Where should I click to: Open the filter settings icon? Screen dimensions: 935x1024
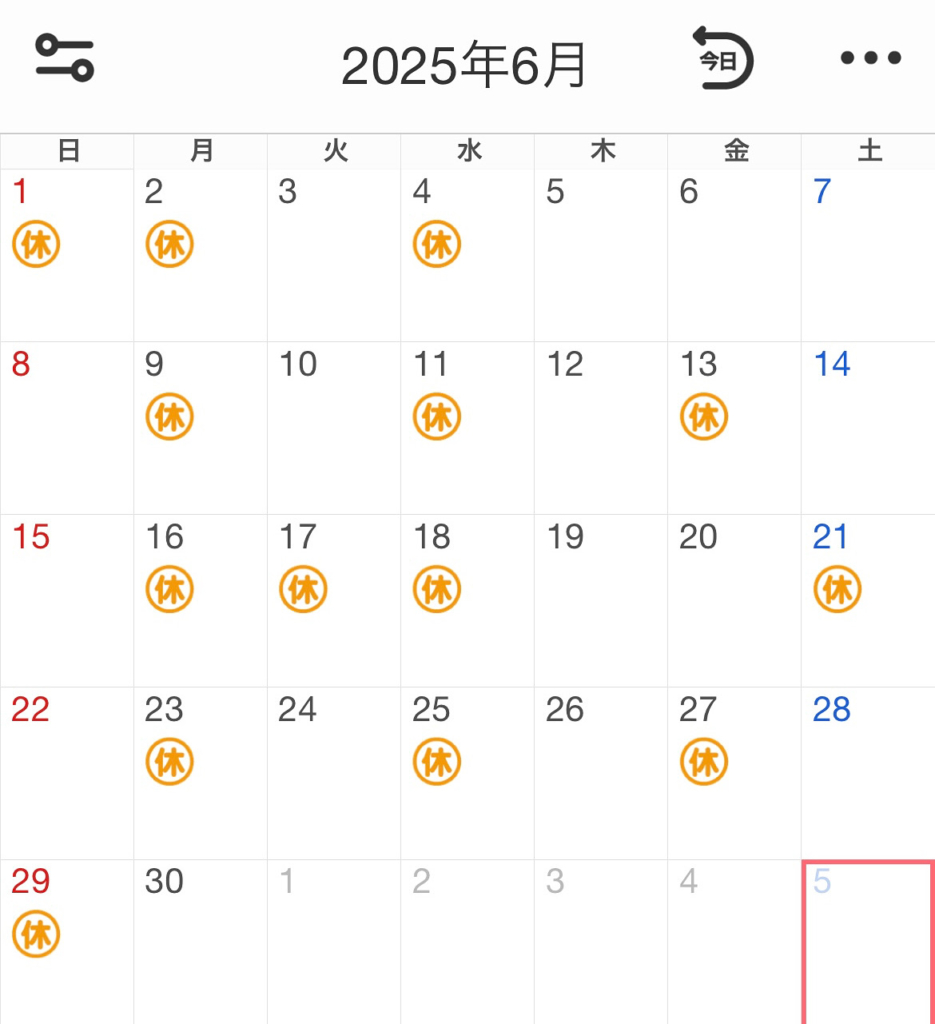click(65, 57)
